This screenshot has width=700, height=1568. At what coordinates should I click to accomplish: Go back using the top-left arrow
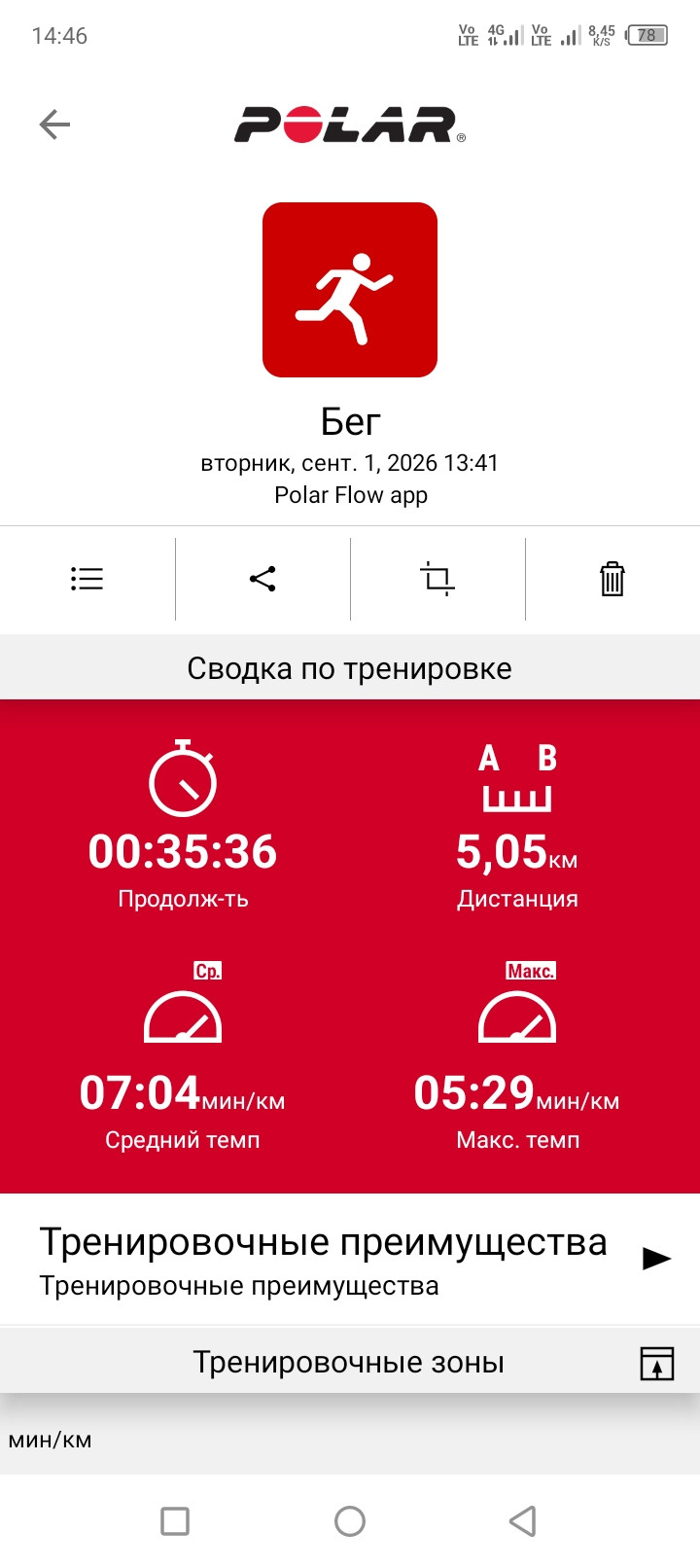point(54,125)
